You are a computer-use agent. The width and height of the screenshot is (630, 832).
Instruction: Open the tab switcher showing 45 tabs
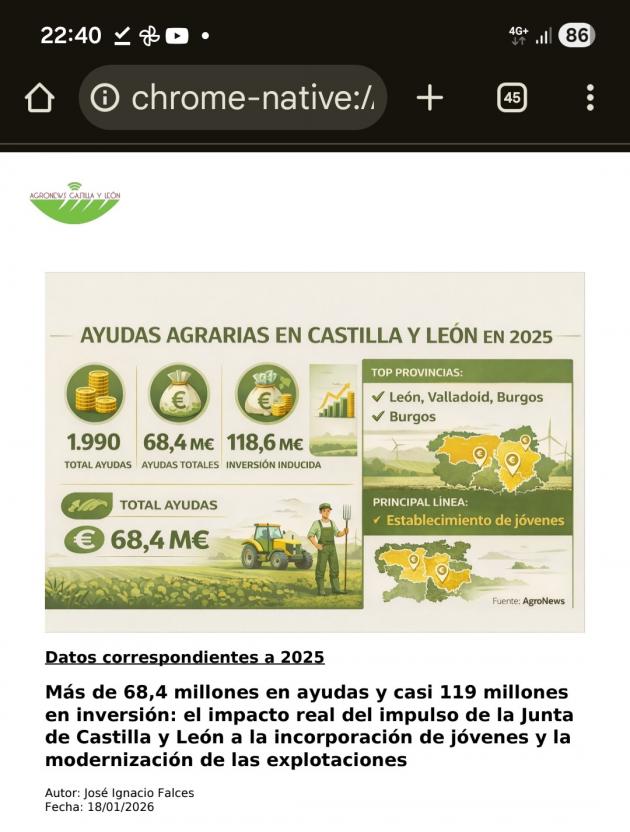click(511, 97)
